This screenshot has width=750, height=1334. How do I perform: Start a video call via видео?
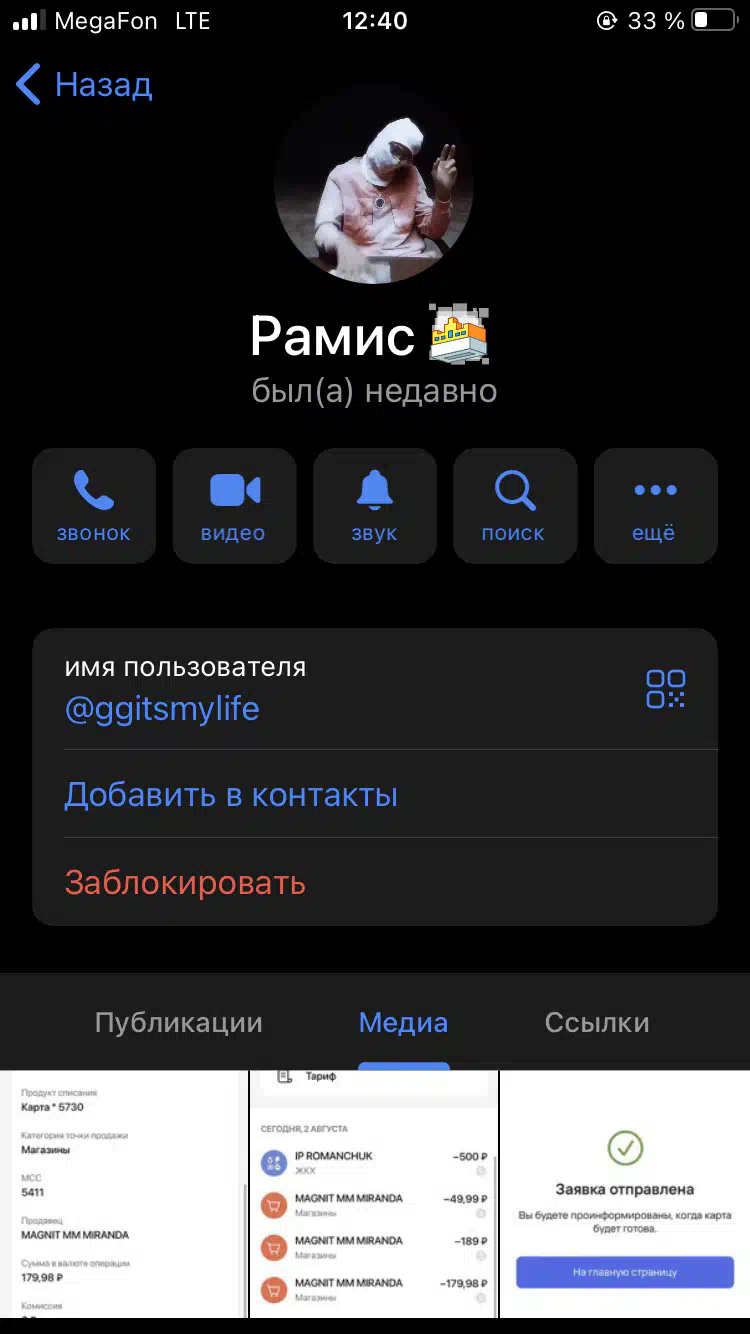click(234, 506)
